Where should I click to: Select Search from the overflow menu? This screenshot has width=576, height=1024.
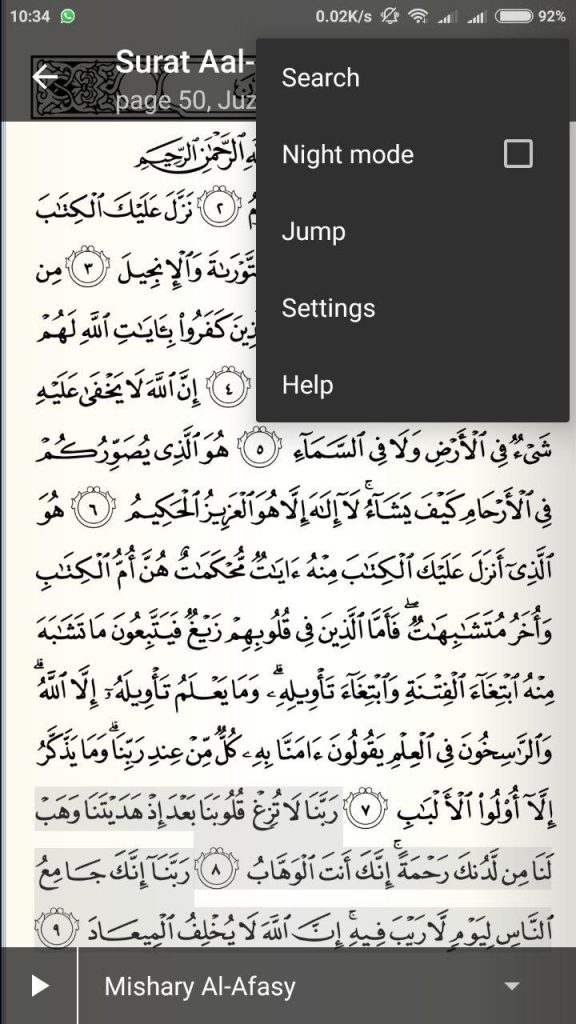click(413, 78)
